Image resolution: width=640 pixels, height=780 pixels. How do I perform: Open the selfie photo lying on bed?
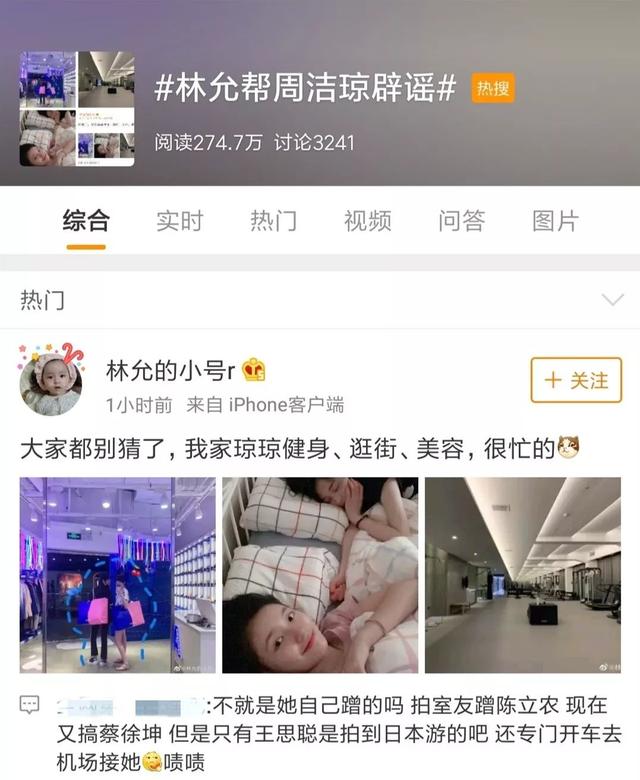[x=320, y=575]
